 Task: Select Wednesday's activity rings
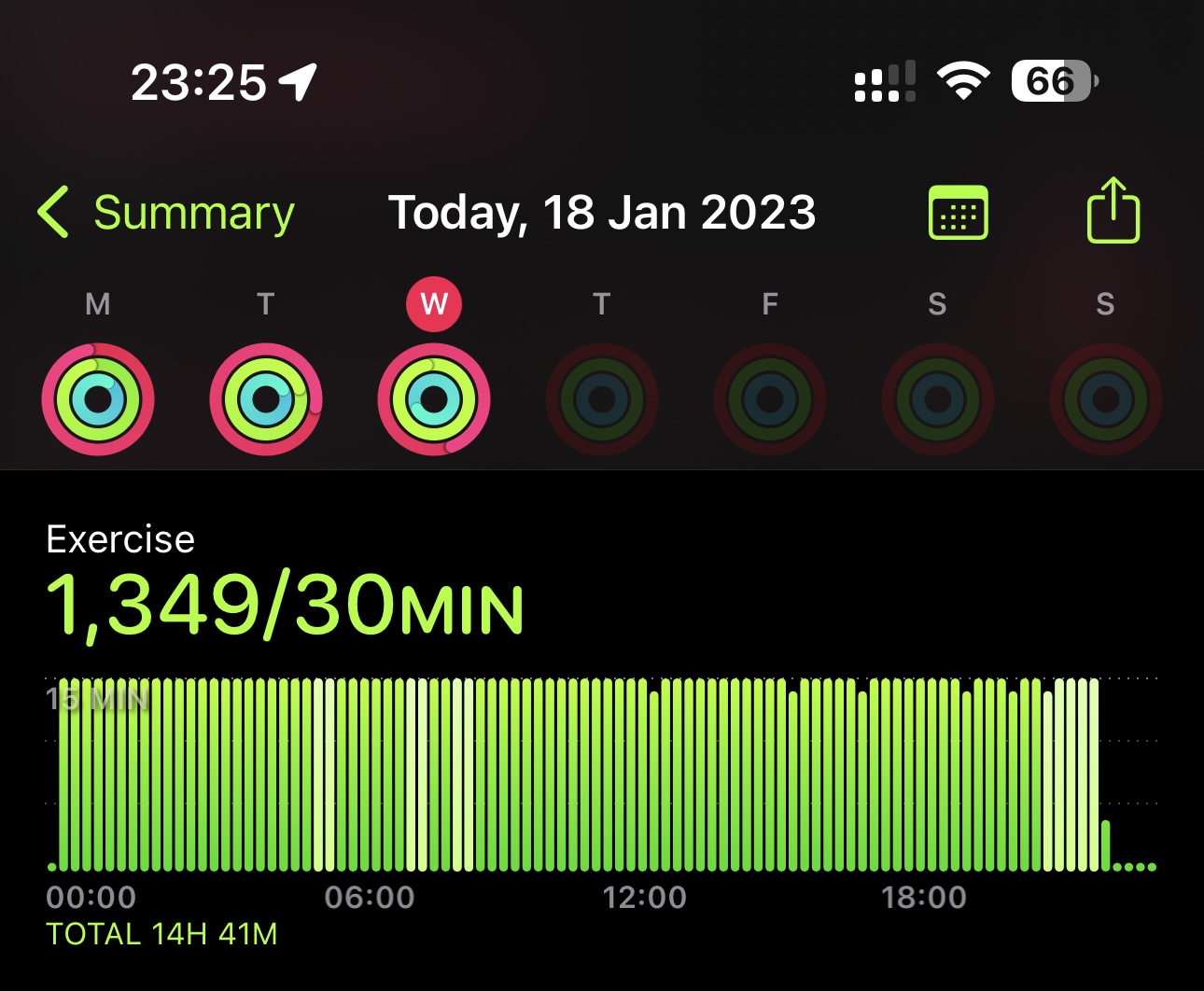434,399
